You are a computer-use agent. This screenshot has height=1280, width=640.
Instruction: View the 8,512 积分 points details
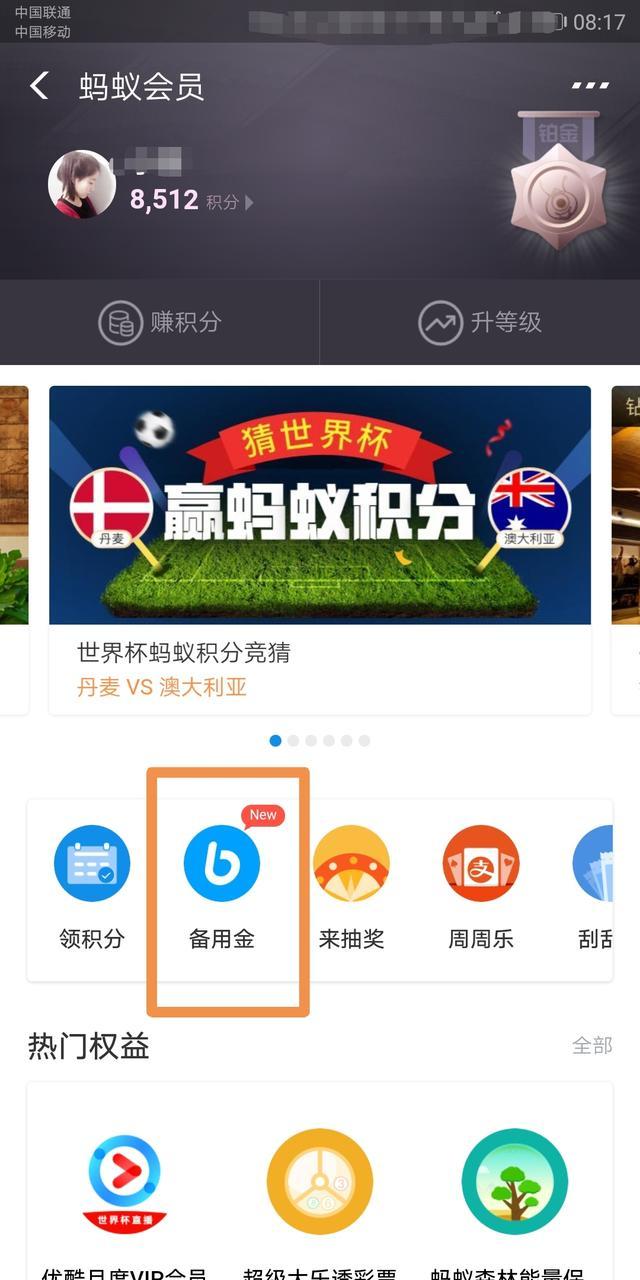click(x=191, y=200)
